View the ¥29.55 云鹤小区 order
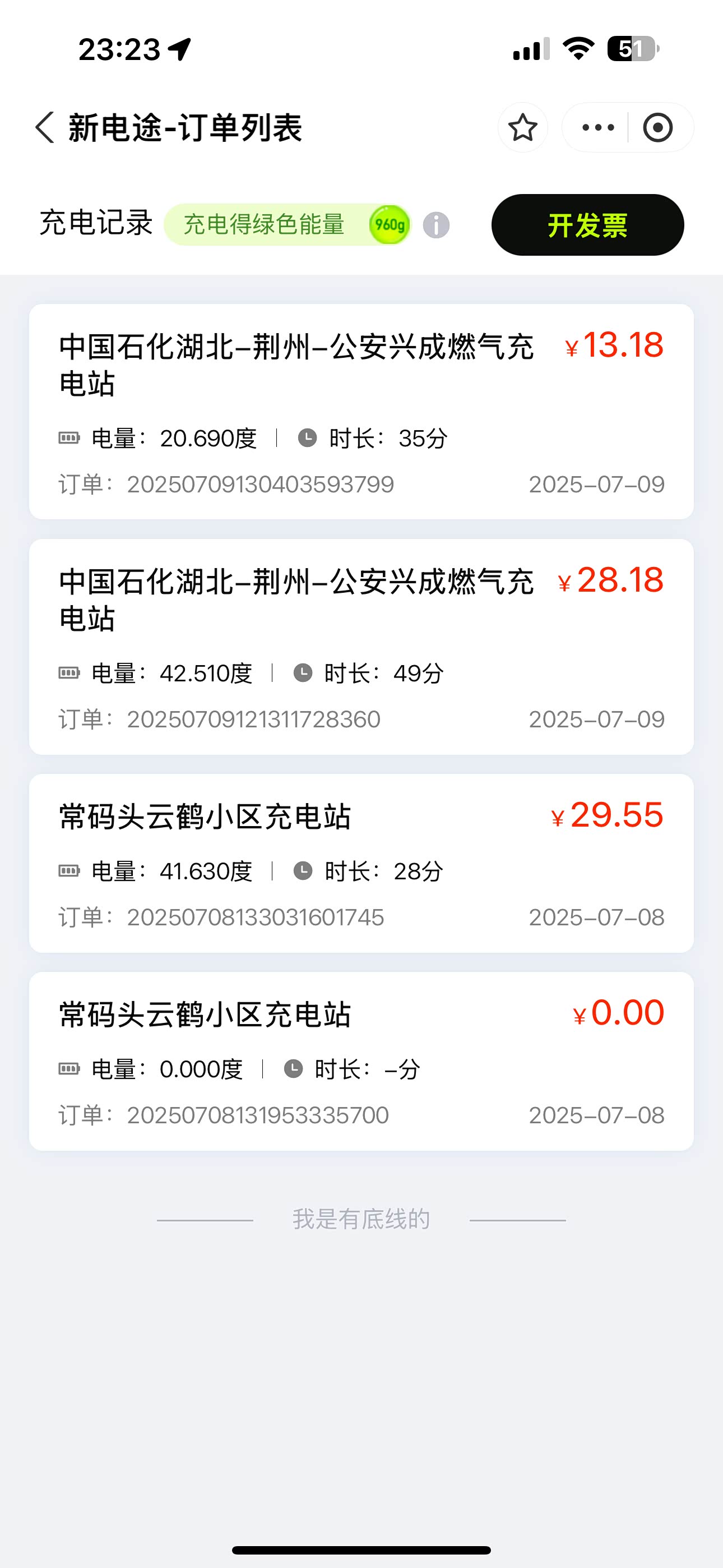This screenshot has height=1568, width=723. point(361,863)
